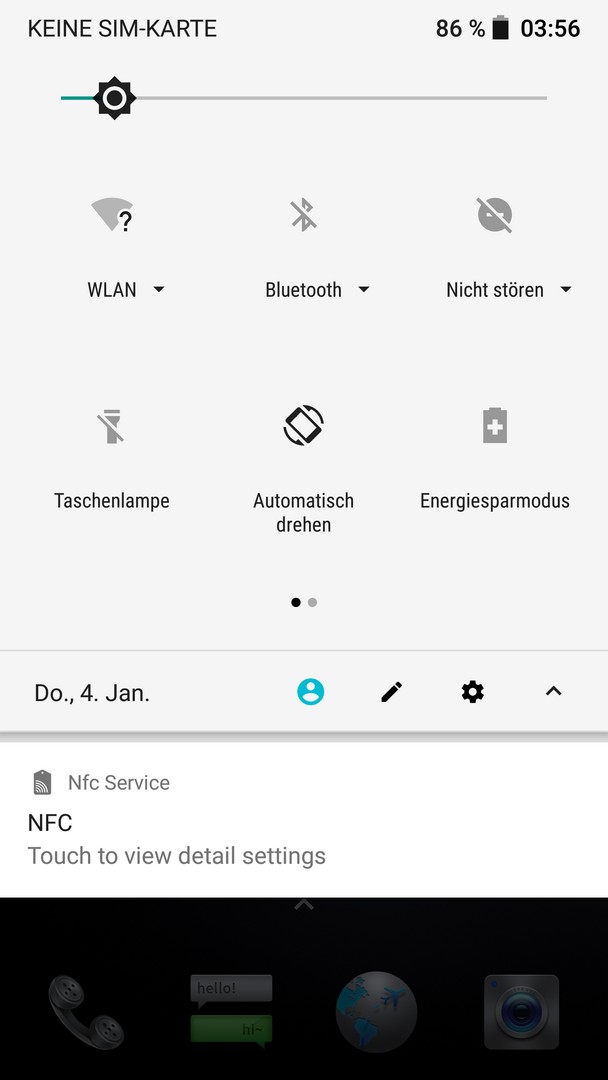Edit quick settings tiles with the pencil
The width and height of the screenshot is (608, 1080).
(392, 692)
